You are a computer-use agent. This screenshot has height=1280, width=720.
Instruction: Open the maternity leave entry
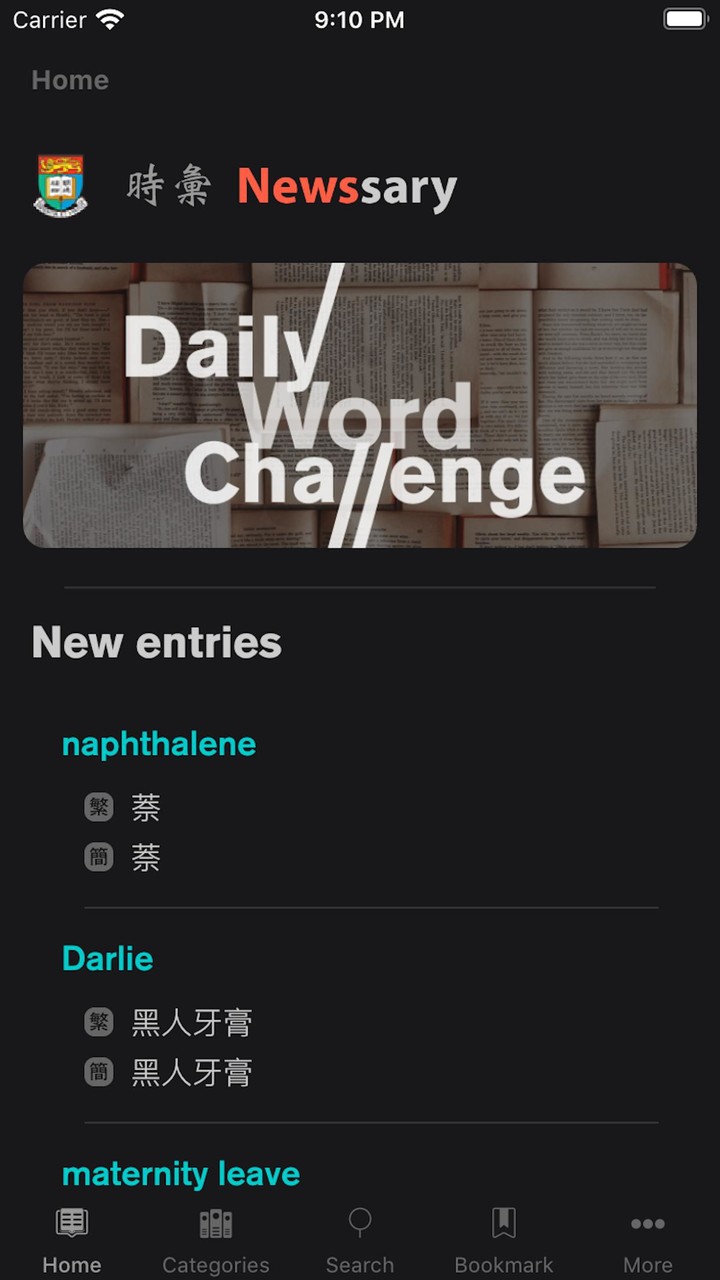[x=181, y=1173]
